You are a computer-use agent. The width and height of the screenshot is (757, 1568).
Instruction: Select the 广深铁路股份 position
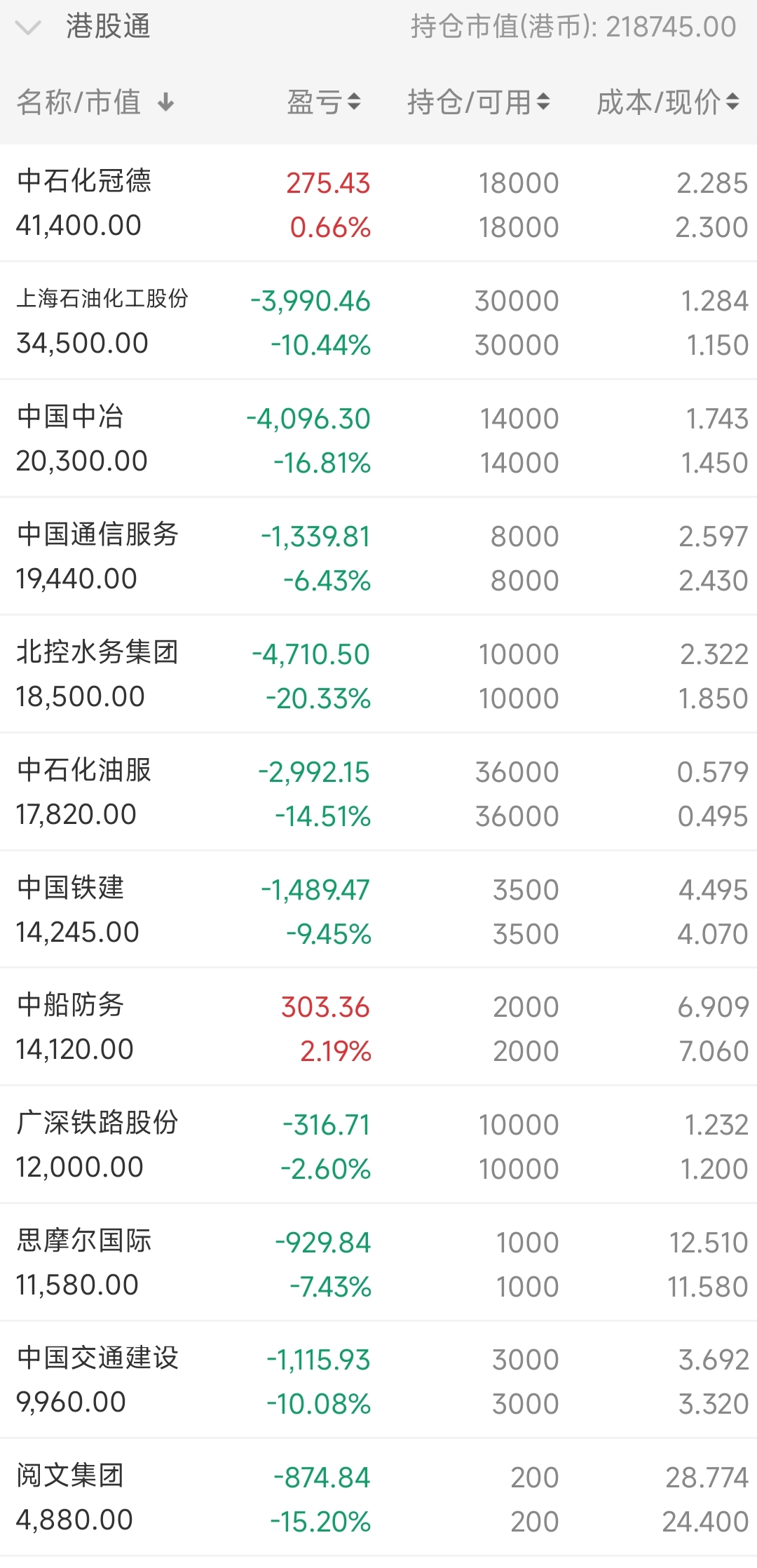tap(378, 1145)
